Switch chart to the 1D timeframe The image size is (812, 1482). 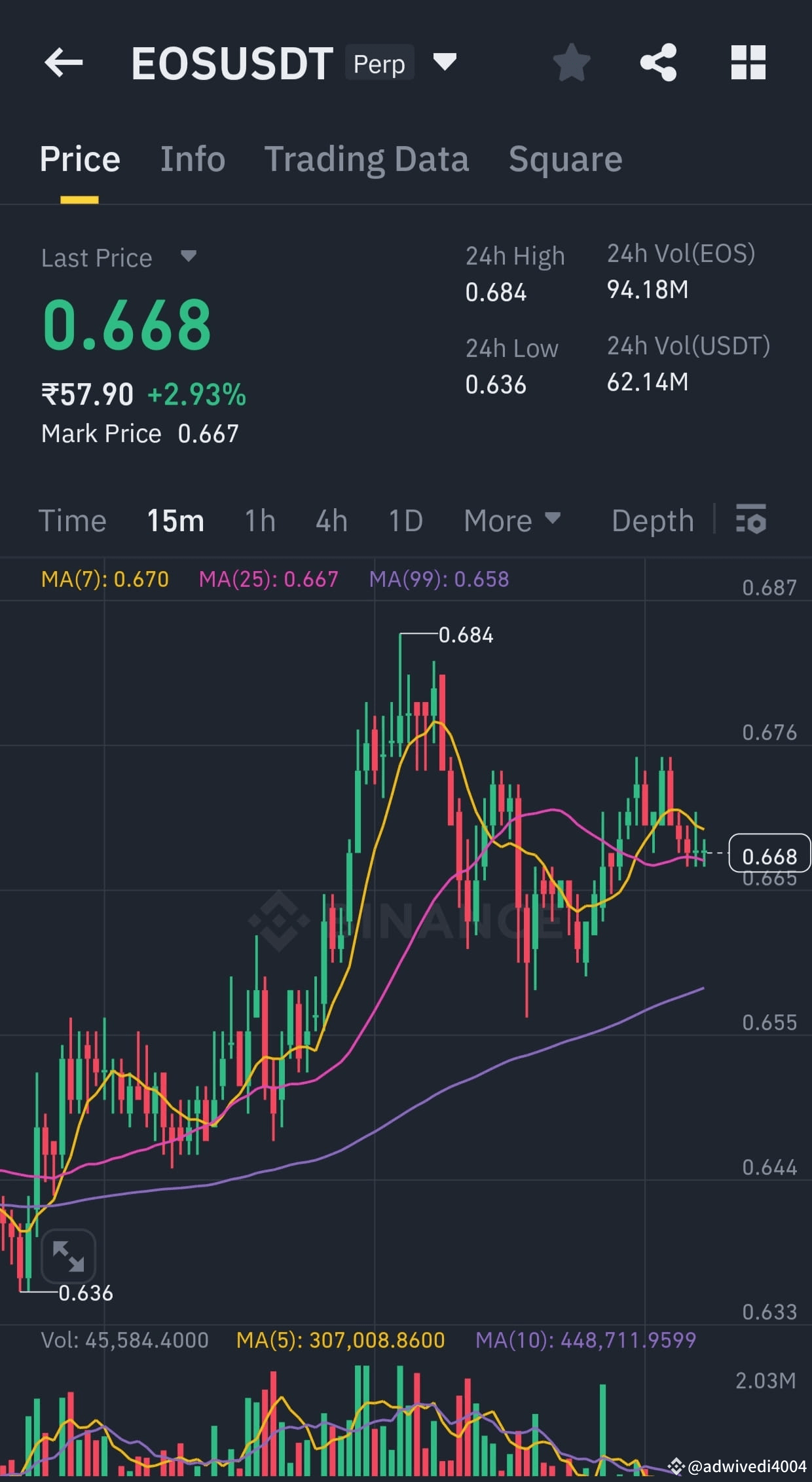(405, 519)
